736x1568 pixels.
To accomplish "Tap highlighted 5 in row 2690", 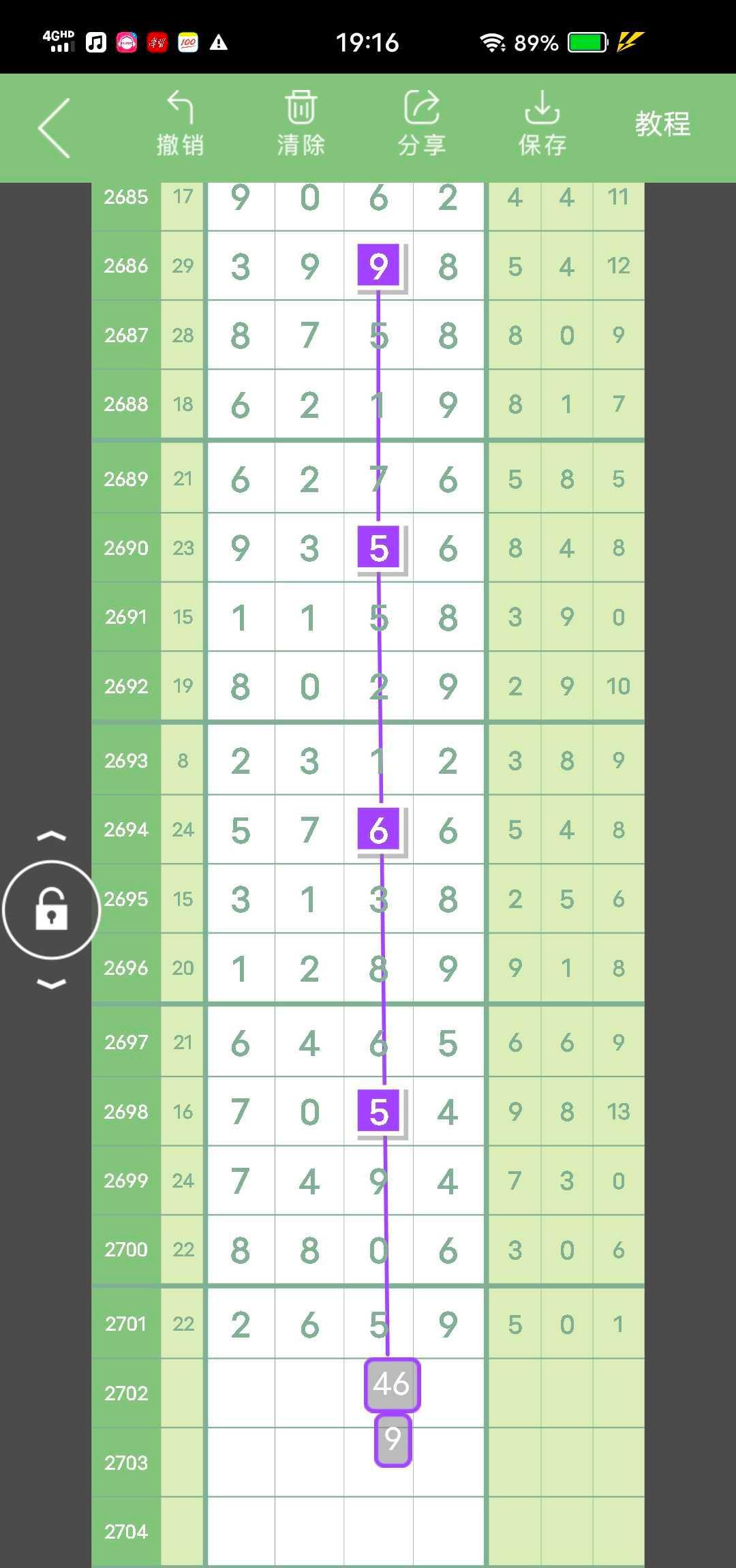I will coord(379,548).
